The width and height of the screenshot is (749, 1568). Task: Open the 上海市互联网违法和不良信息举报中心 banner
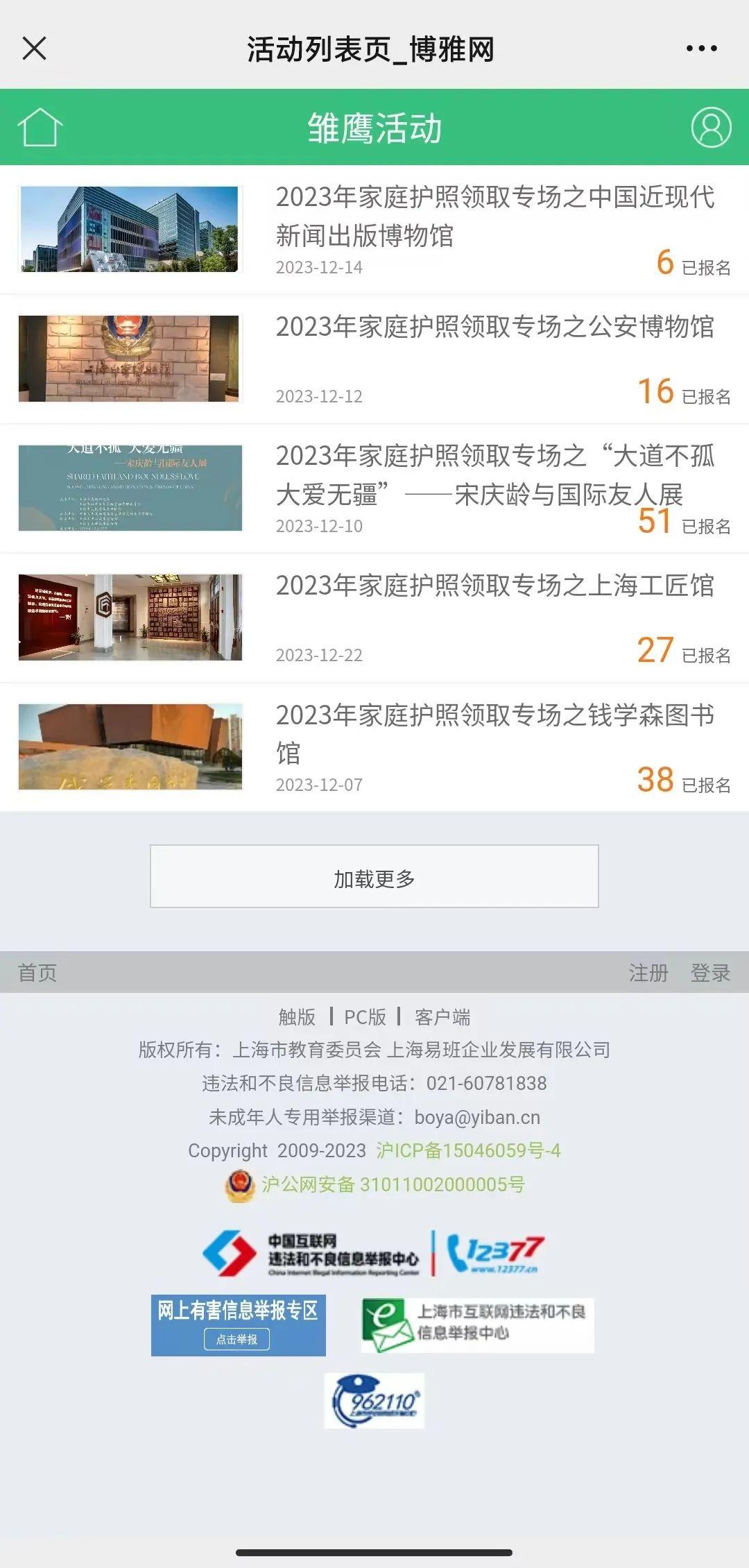(x=477, y=1324)
